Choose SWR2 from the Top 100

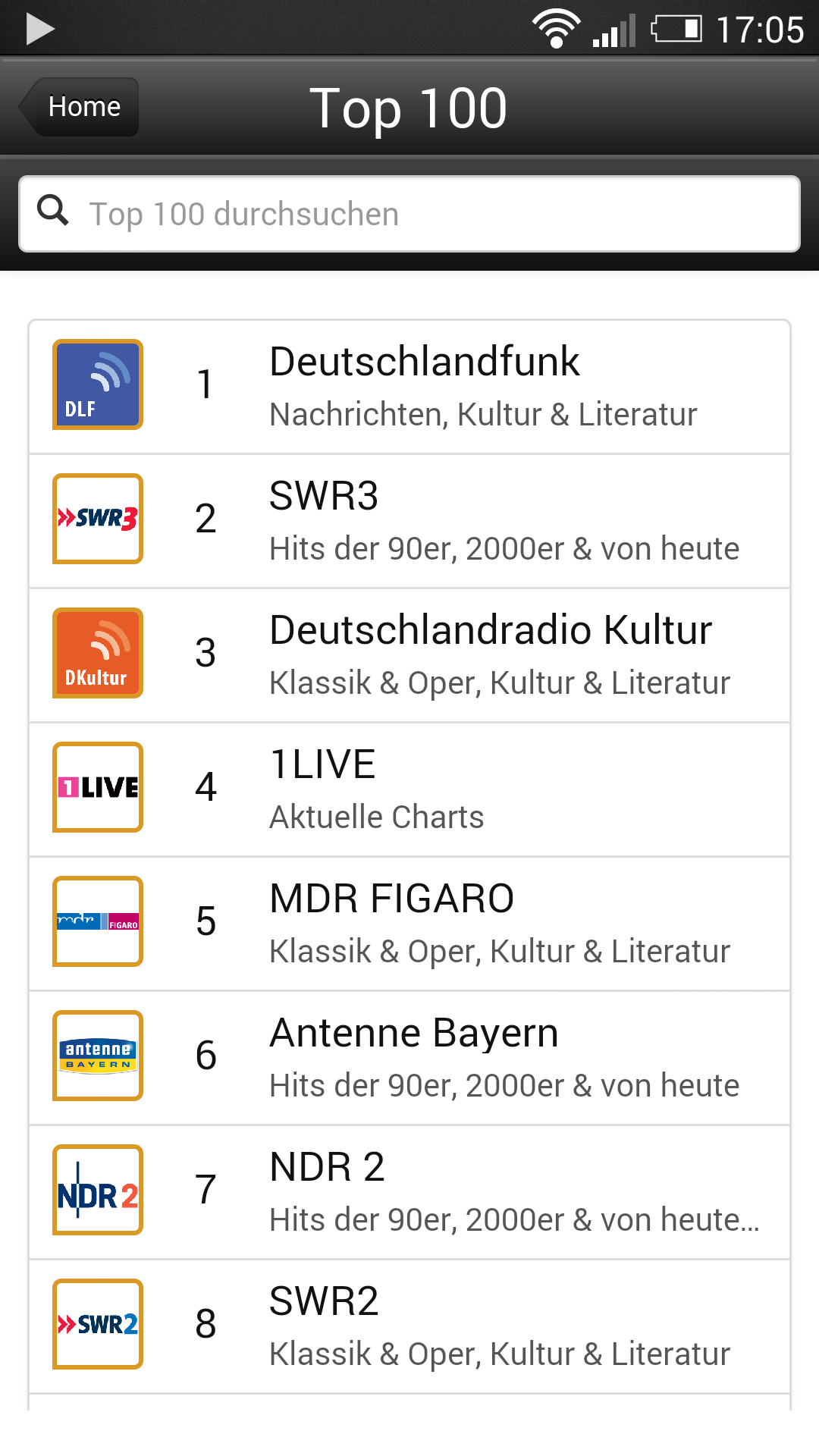coord(409,1326)
